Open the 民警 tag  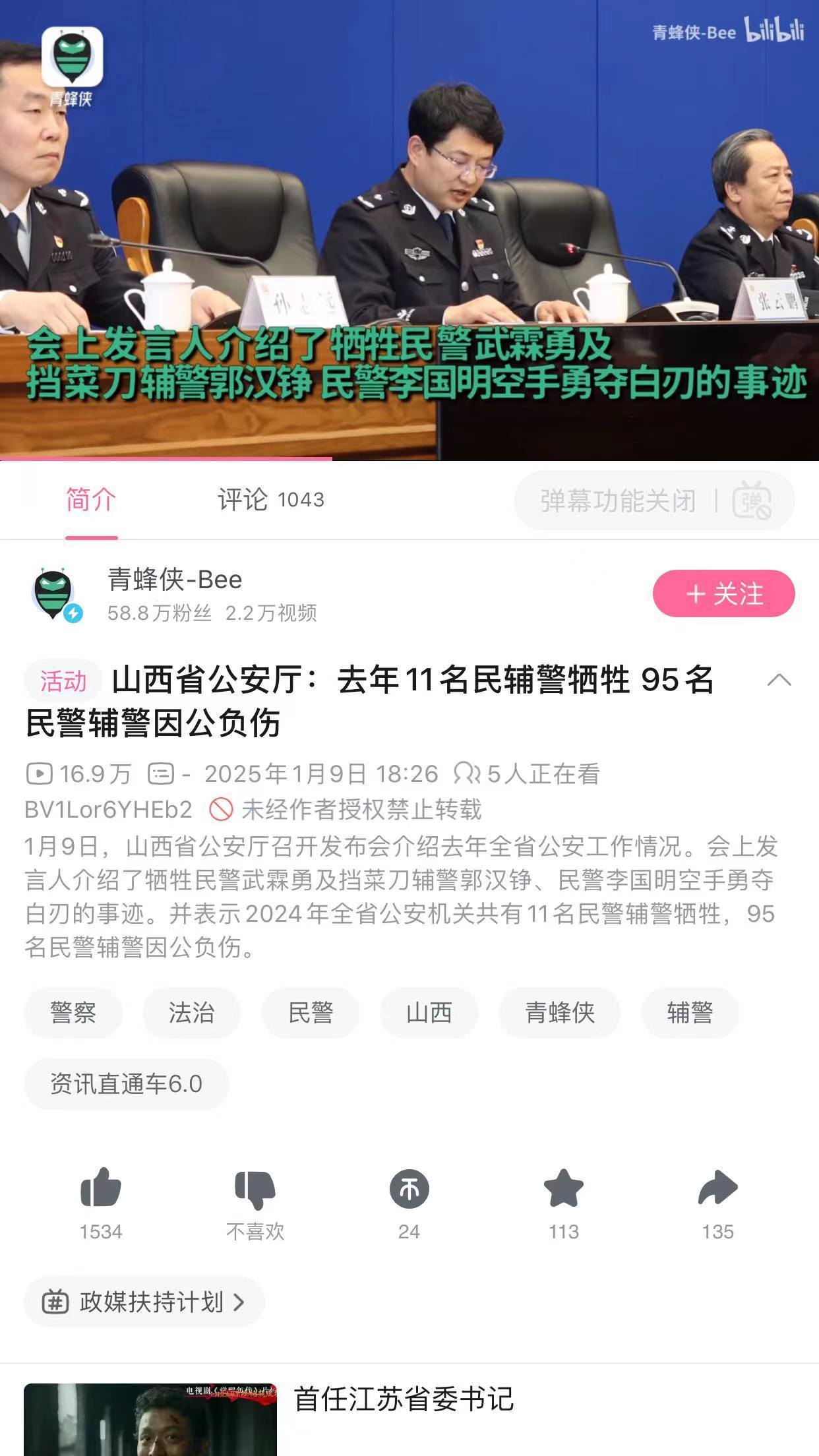(311, 1012)
